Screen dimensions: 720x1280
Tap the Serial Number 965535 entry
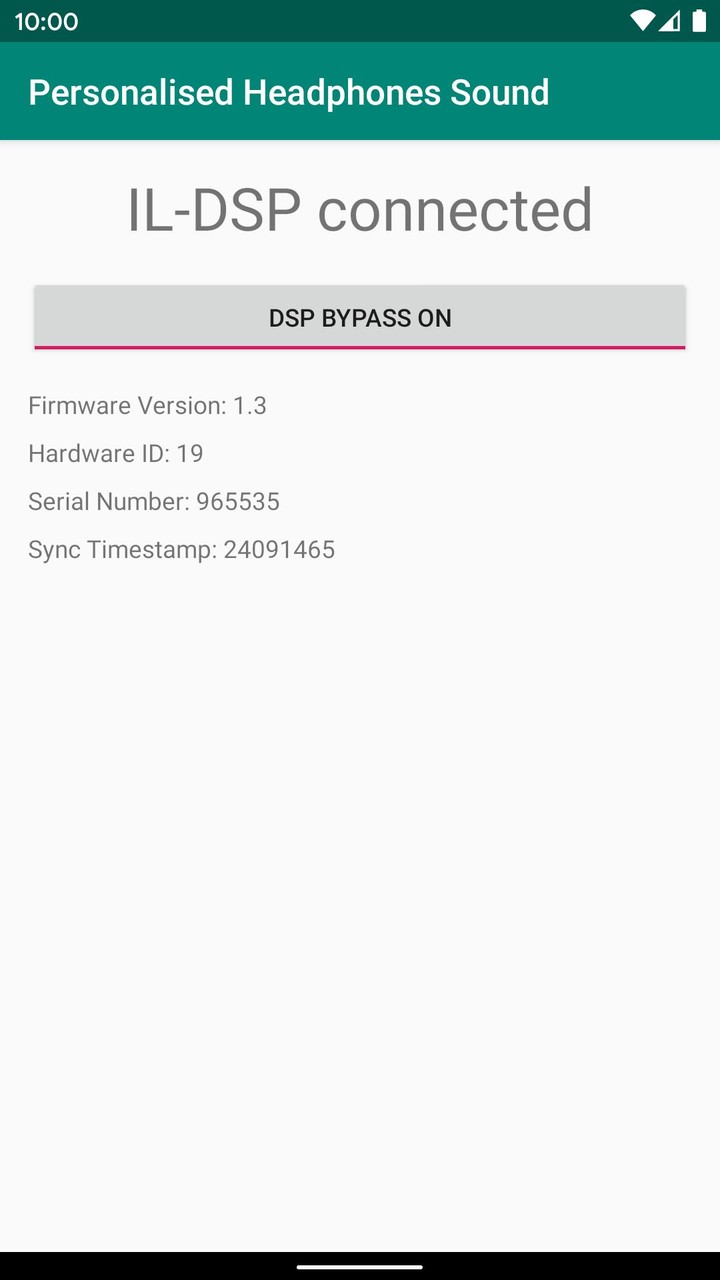(154, 502)
